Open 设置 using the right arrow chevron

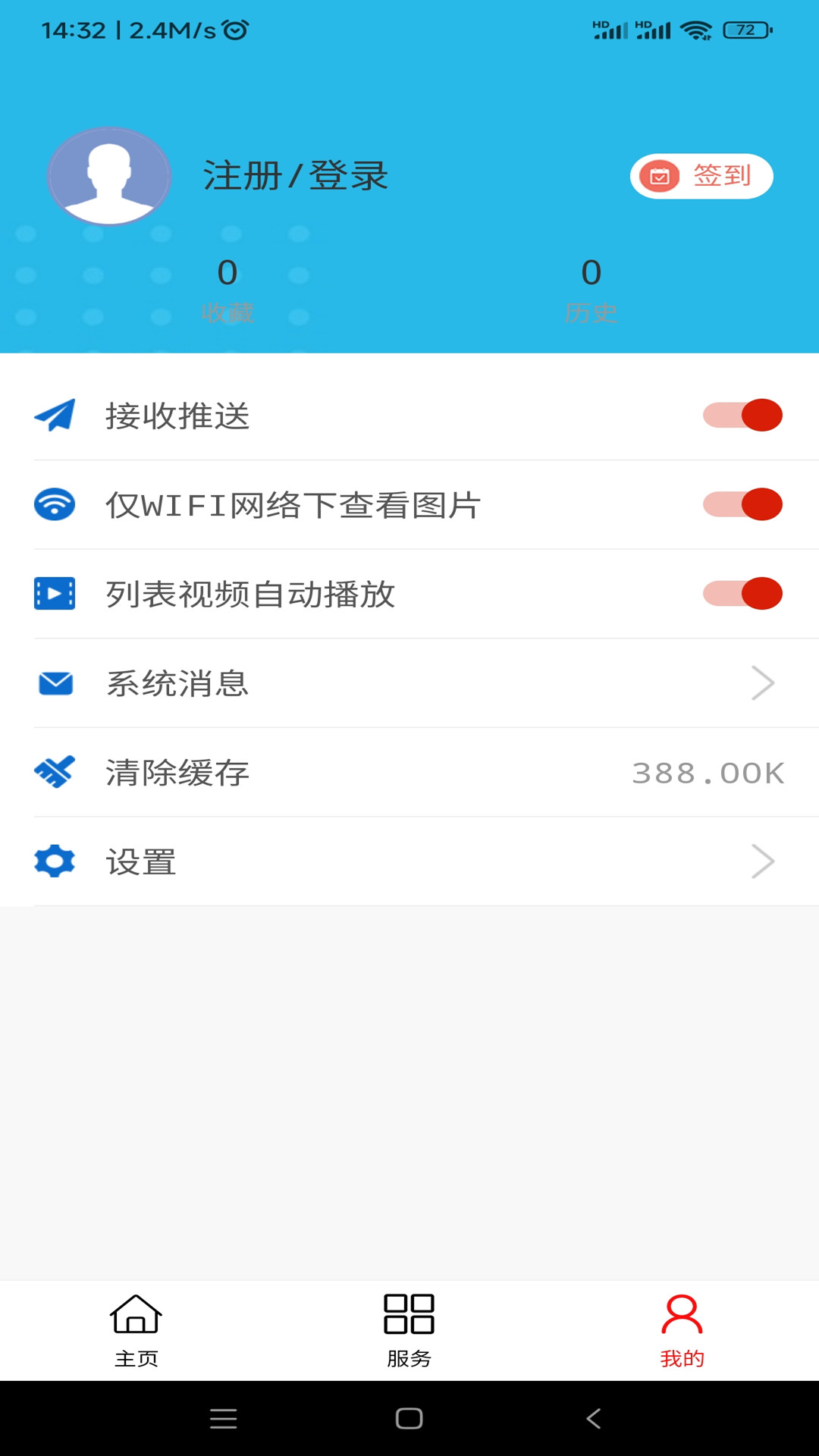(x=764, y=861)
